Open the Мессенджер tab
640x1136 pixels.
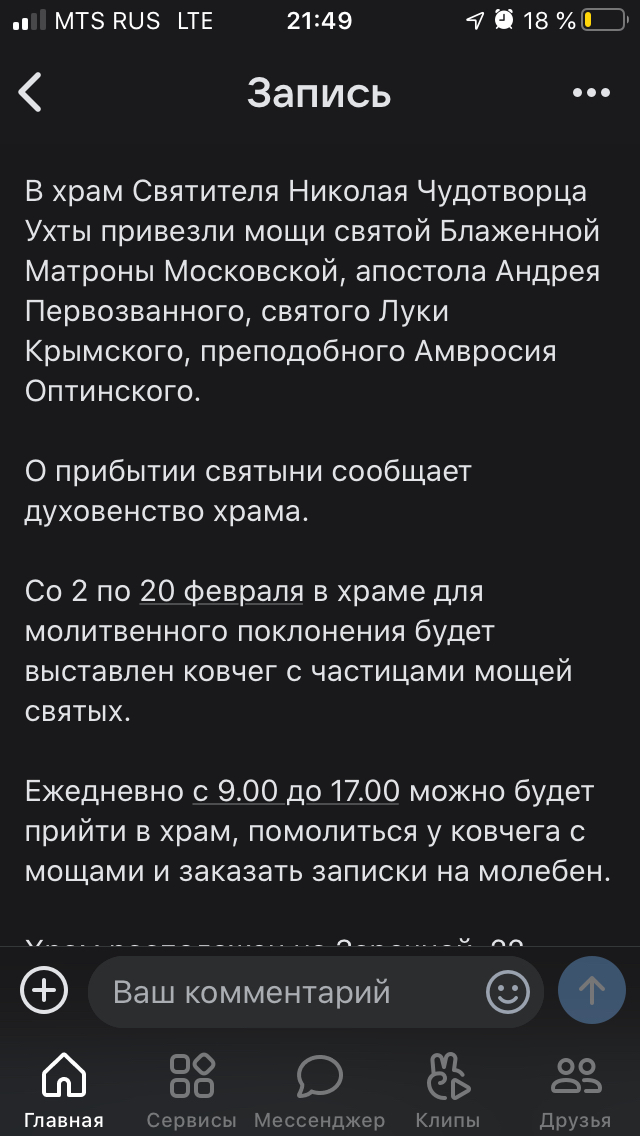319,1088
